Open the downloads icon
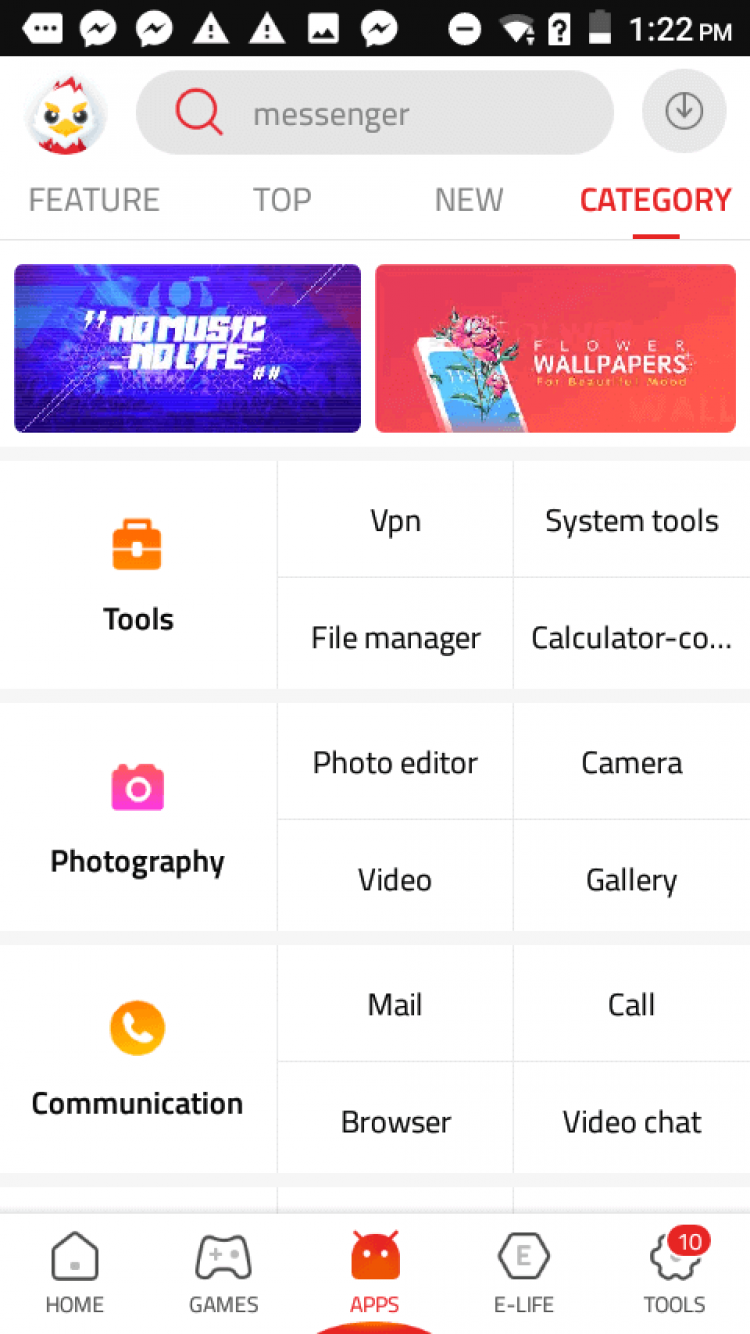 point(684,112)
